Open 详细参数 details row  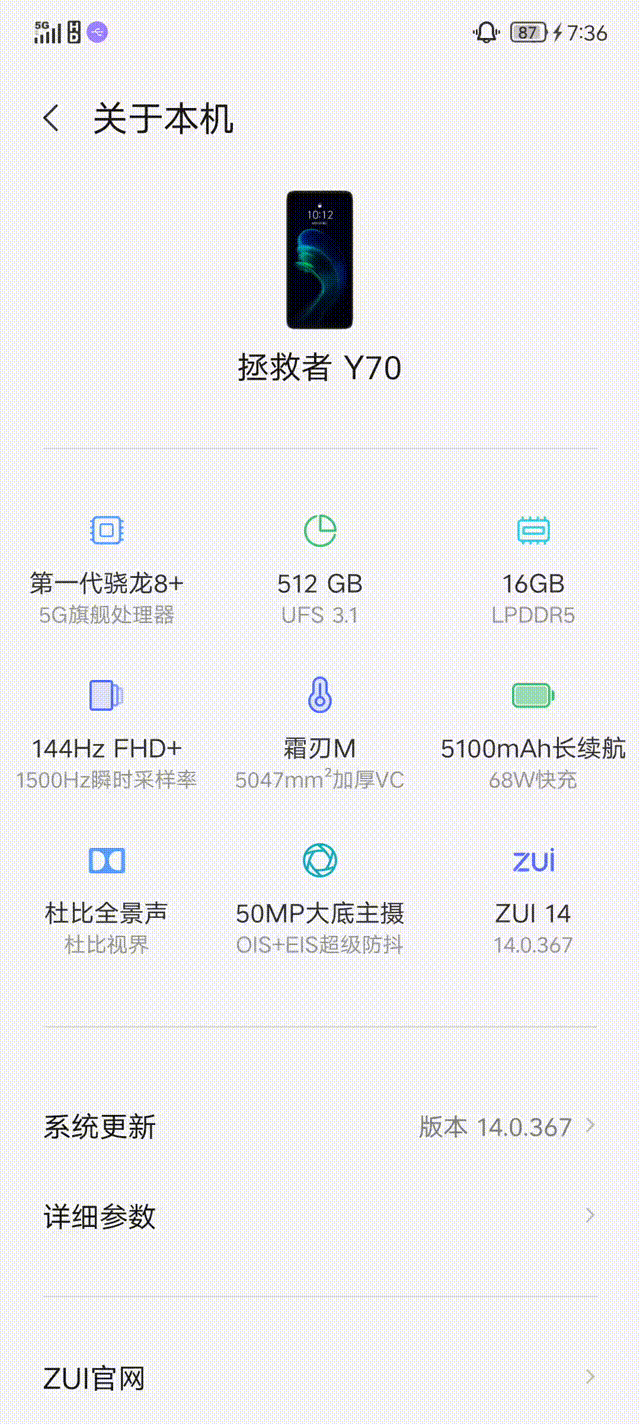click(x=320, y=1216)
